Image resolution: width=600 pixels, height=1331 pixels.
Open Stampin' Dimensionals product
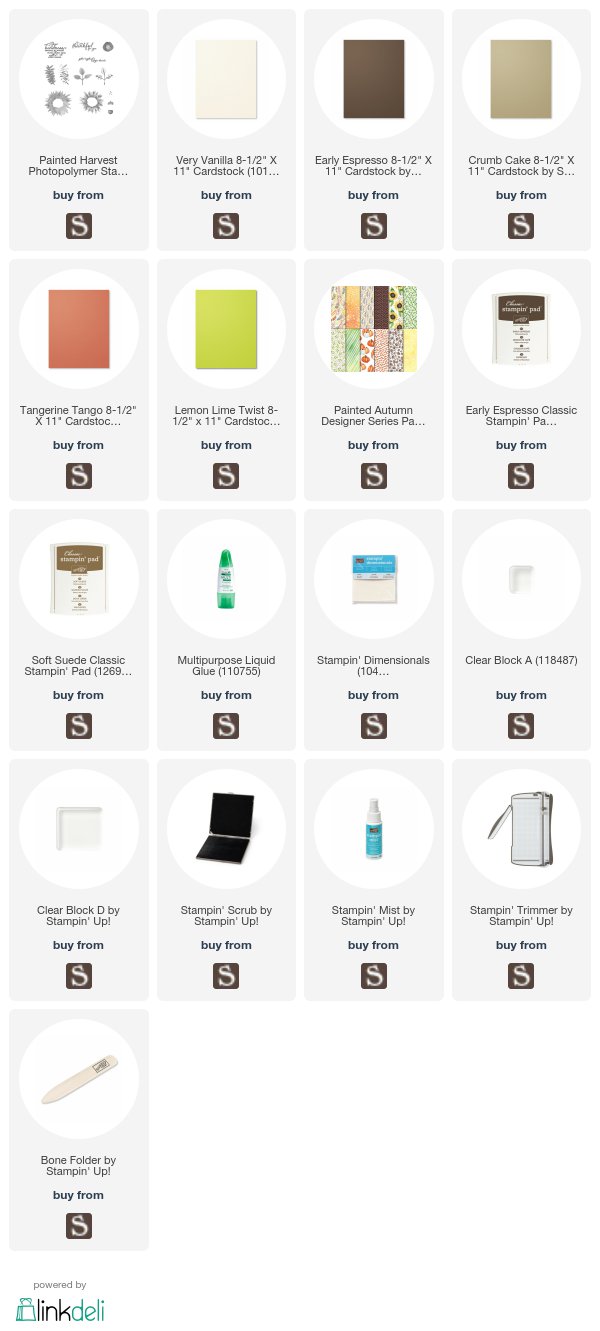374,630
